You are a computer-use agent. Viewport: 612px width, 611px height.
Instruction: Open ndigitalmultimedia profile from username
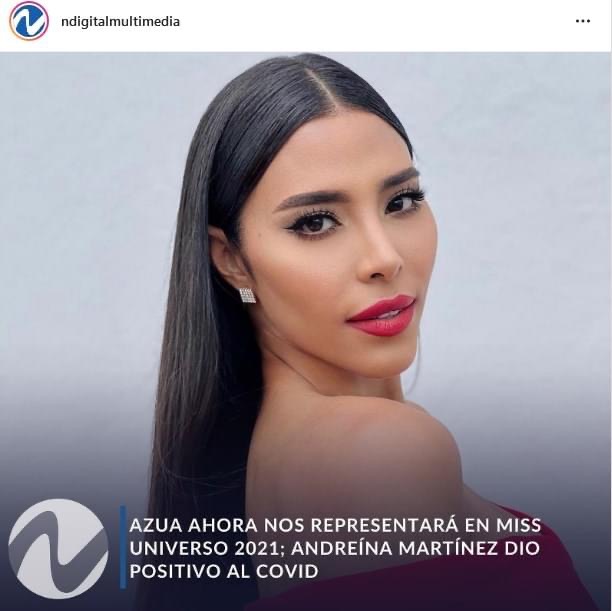pyautogui.click(x=120, y=21)
